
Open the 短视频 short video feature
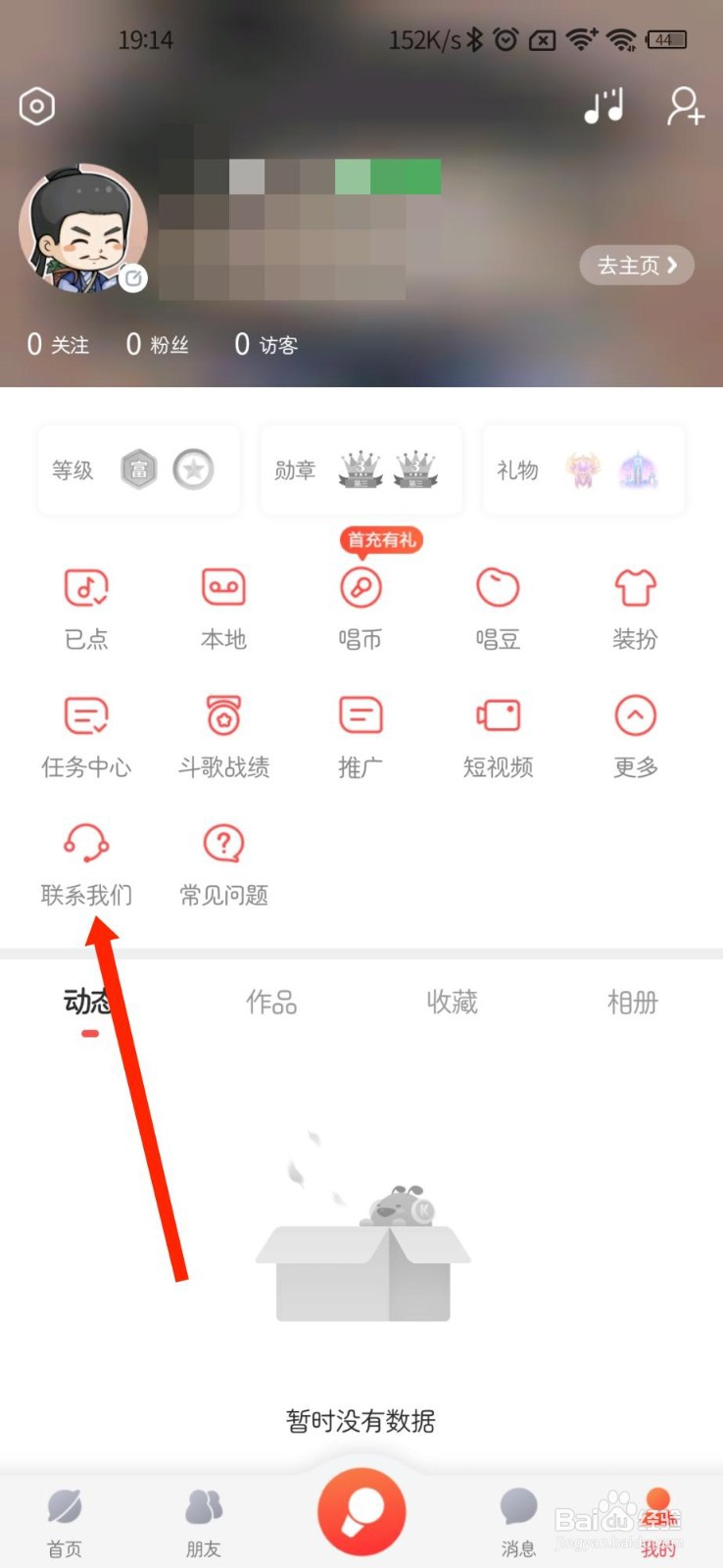click(x=498, y=735)
